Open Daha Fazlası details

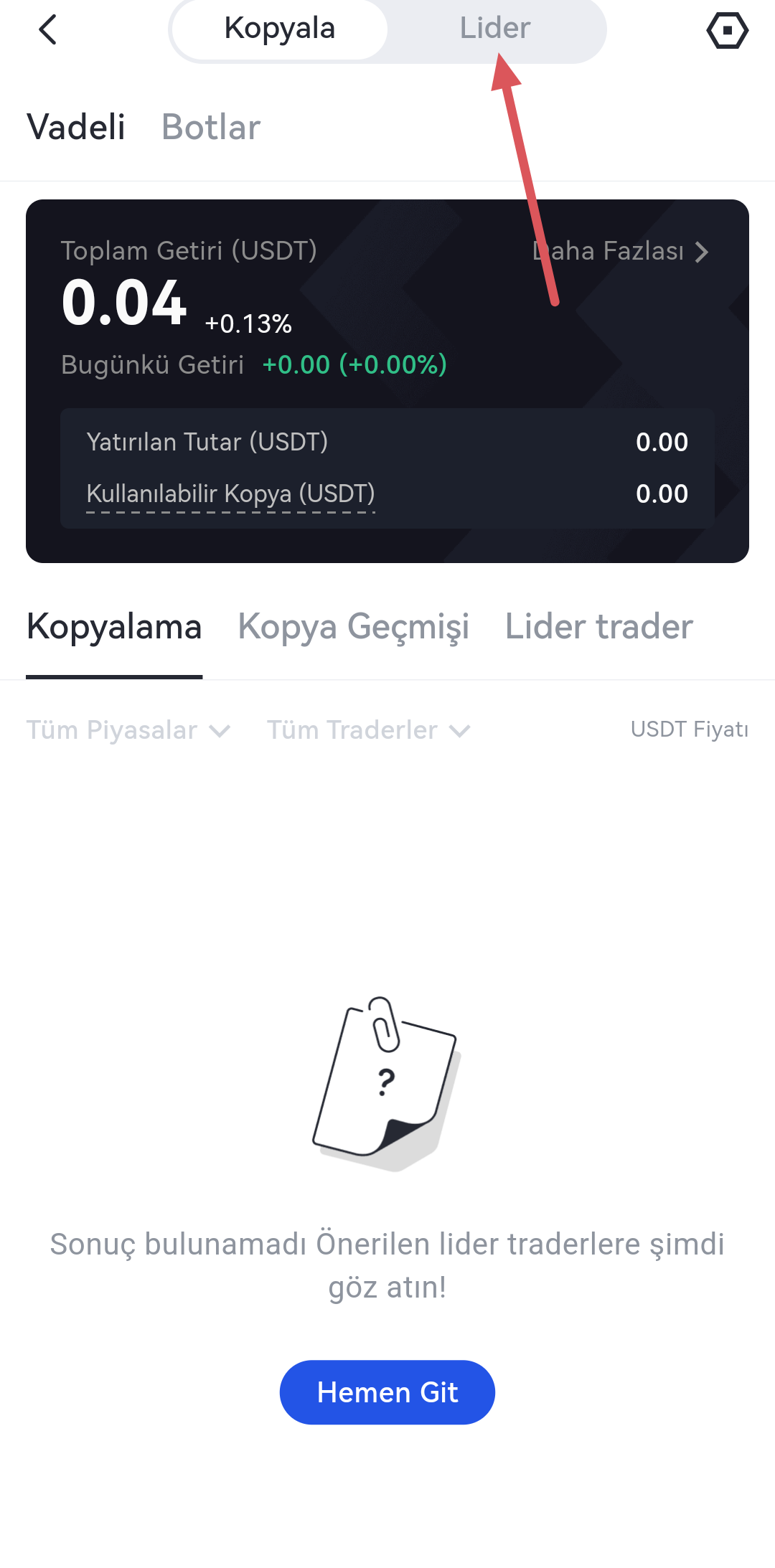click(x=621, y=252)
